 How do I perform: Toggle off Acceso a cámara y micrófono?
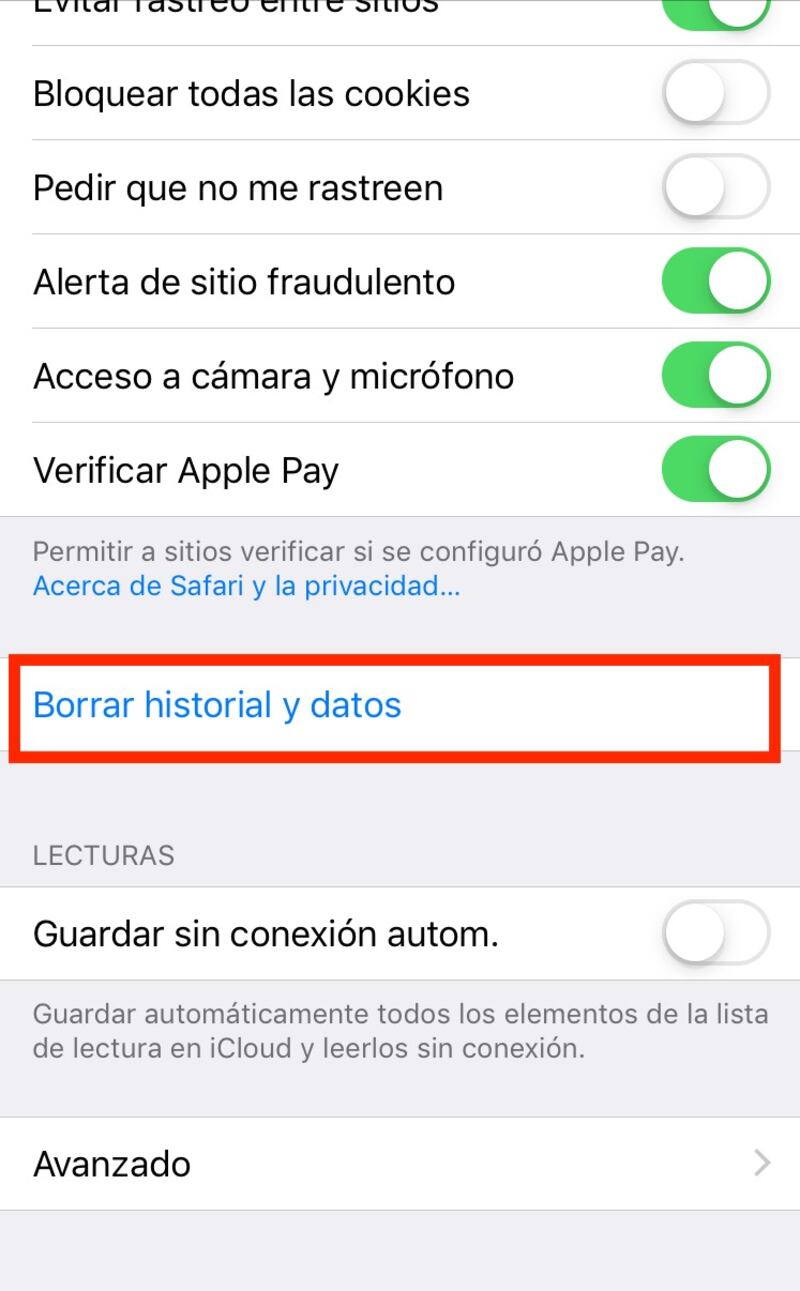tap(716, 376)
